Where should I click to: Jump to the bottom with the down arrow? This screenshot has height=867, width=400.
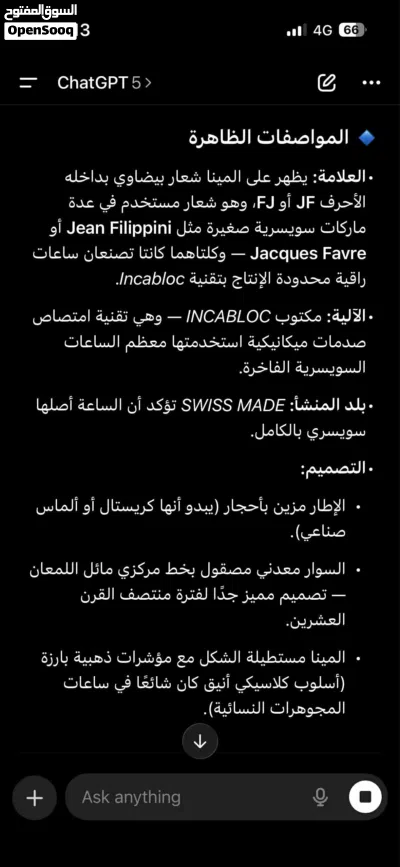(200, 741)
